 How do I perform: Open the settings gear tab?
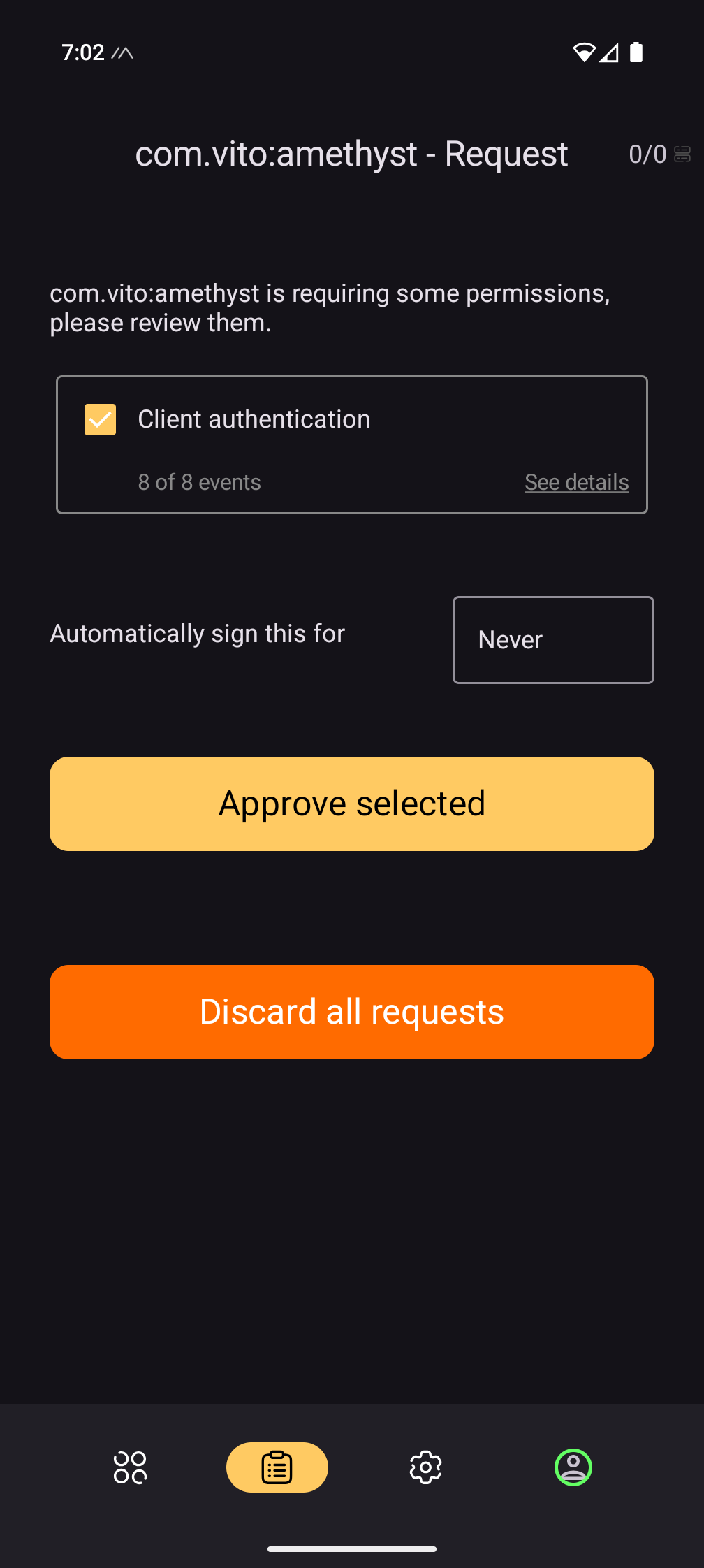coord(425,1467)
